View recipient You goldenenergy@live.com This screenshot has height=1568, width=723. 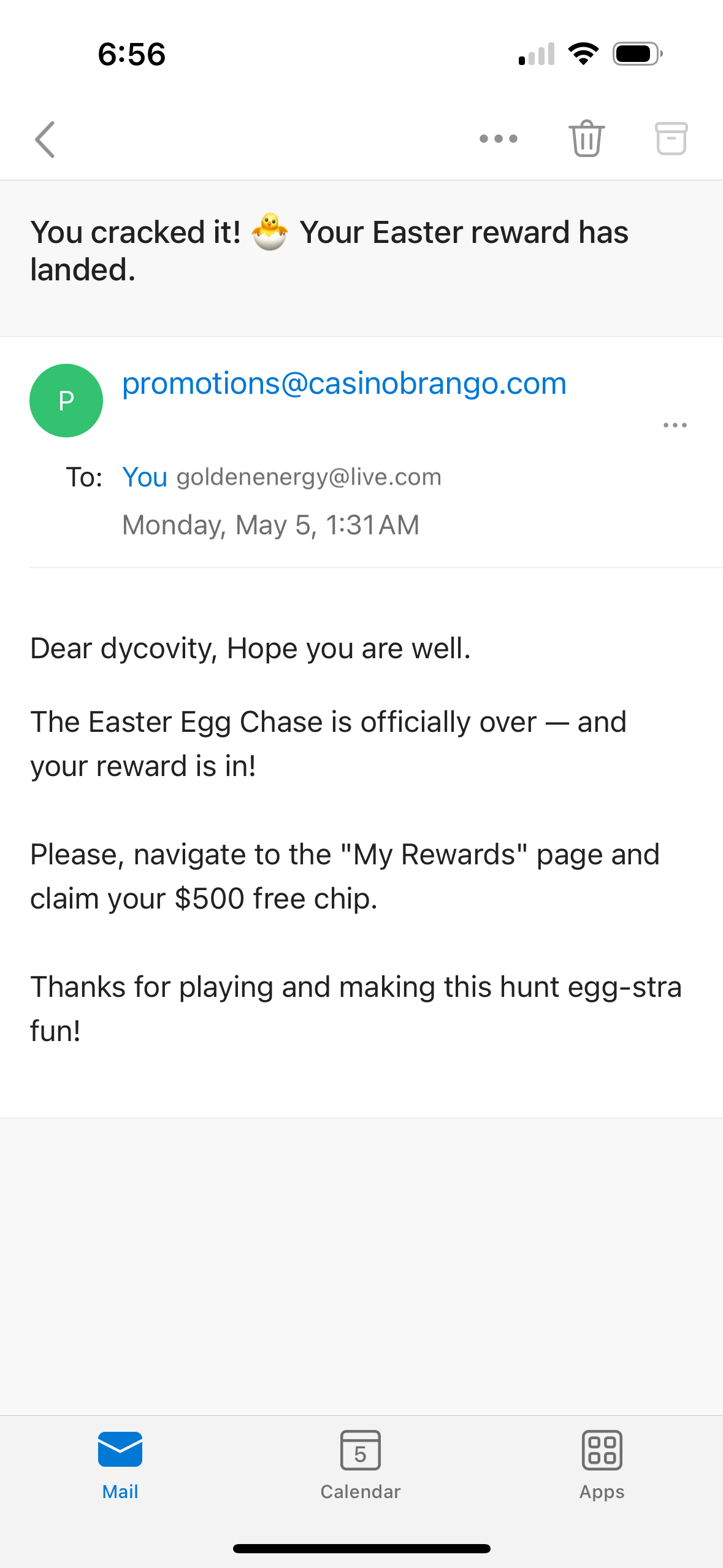tap(281, 477)
